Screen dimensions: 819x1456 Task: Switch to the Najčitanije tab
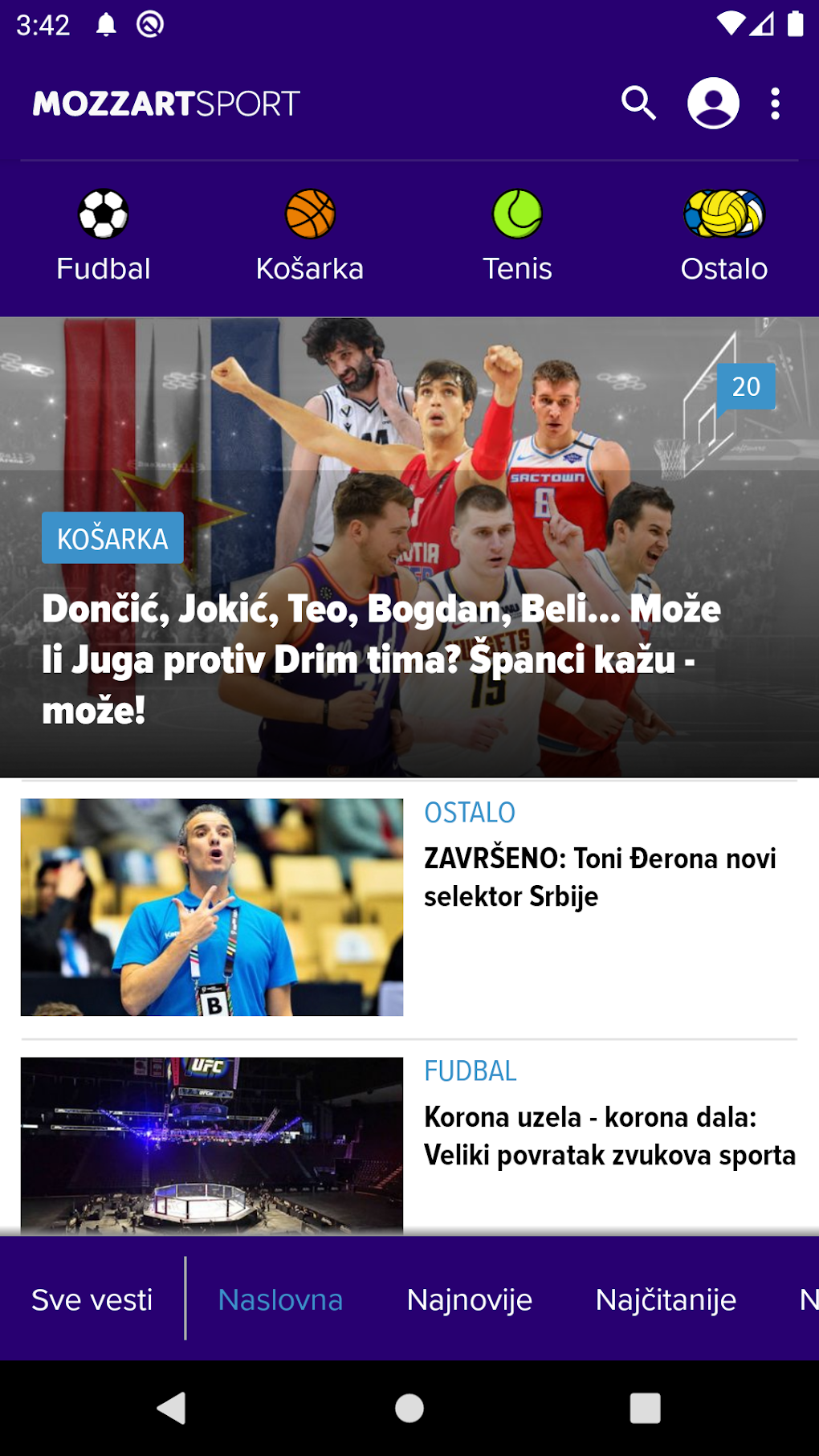pyautogui.click(x=666, y=1299)
